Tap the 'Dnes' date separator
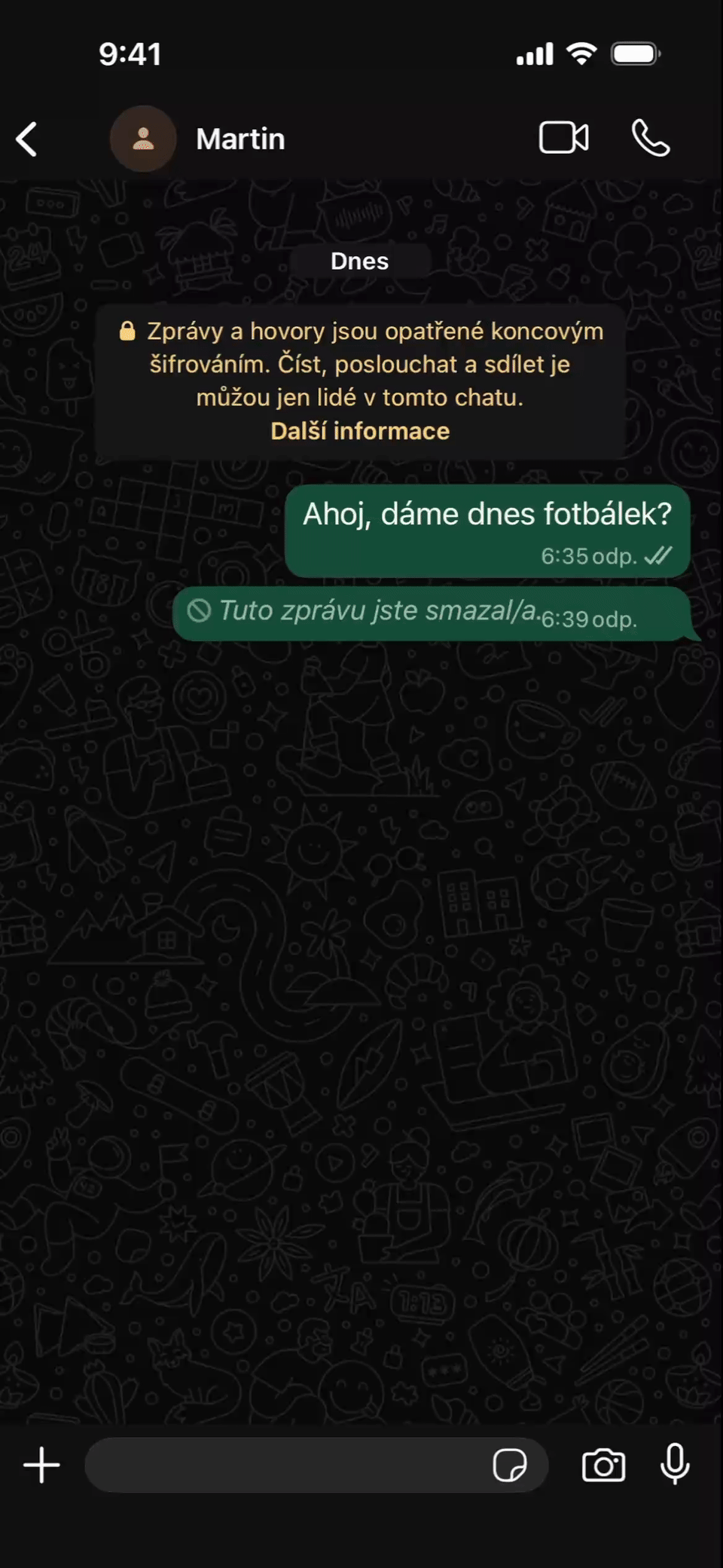723x1568 pixels. click(x=359, y=260)
